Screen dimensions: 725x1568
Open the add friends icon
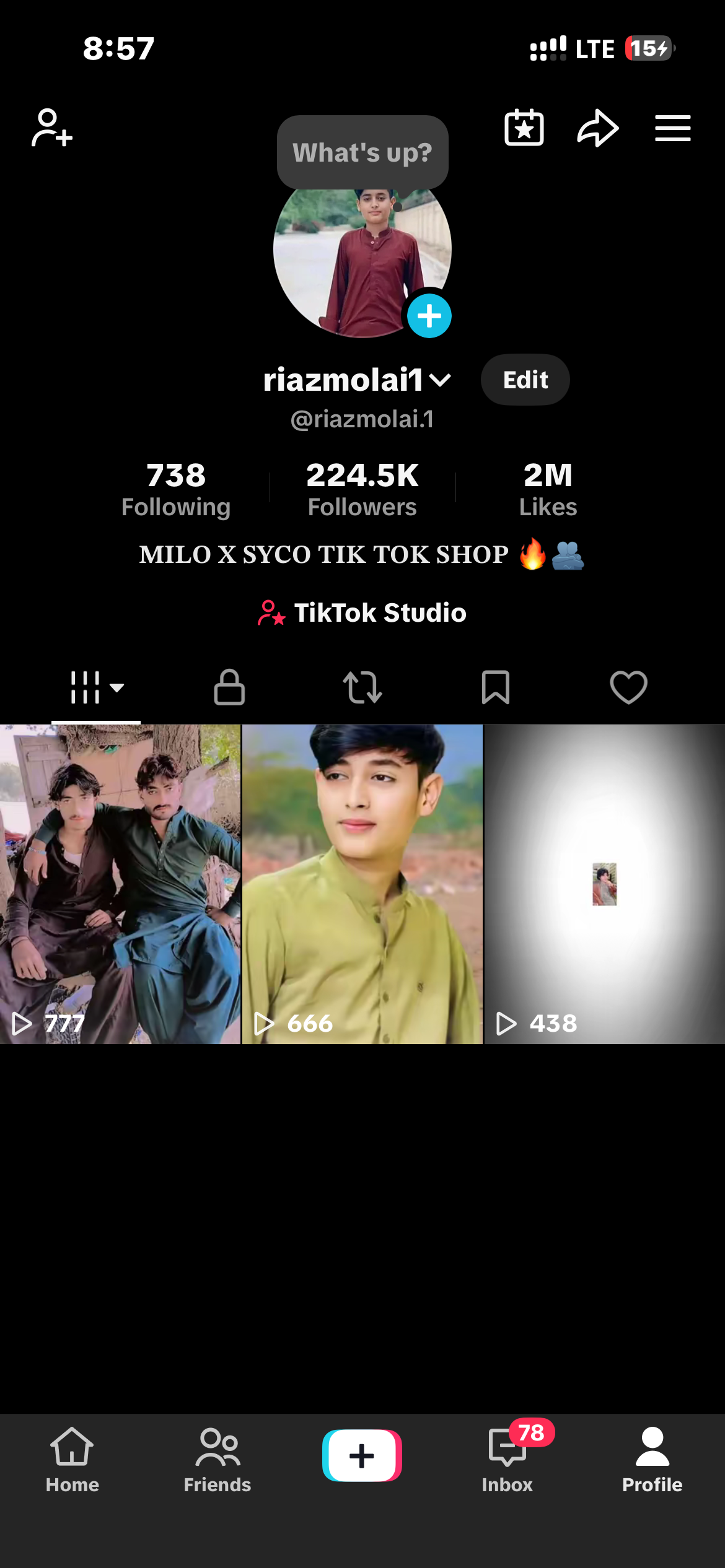click(52, 128)
